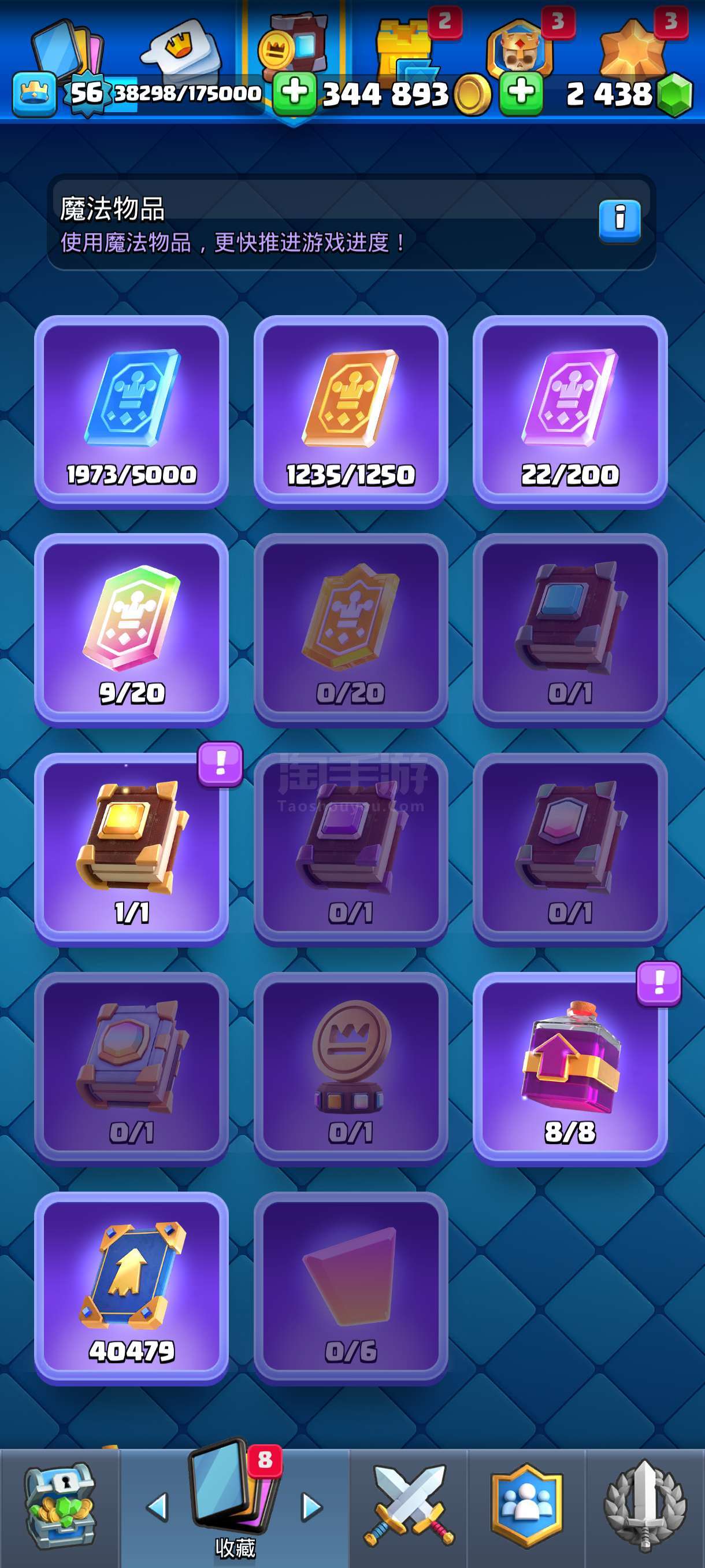This screenshot has height=1568, width=705.
Task: Open the magic coin tile showing 0/1
Action: (350, 1068)
